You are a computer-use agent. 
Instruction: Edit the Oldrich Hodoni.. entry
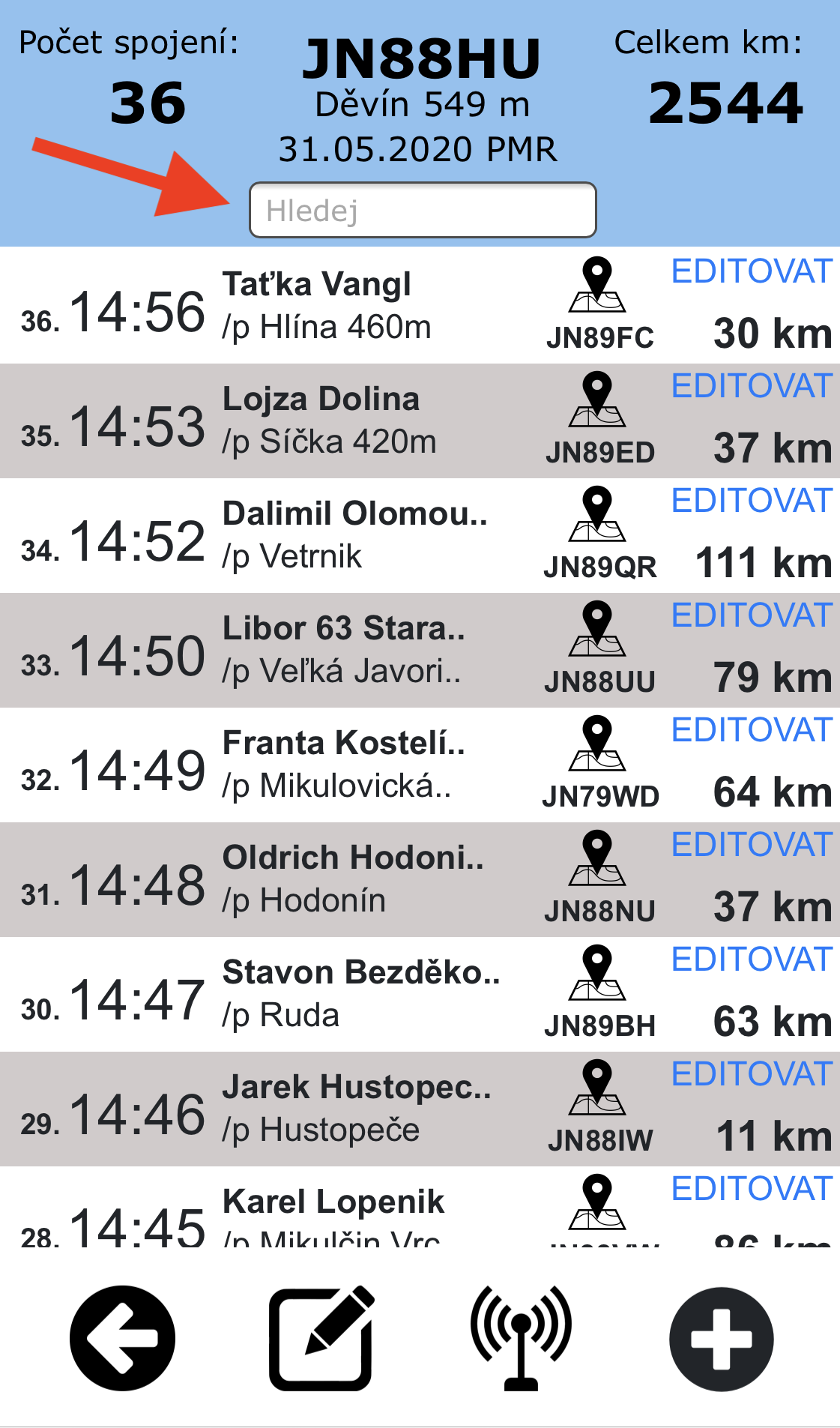tap(752, 845)
